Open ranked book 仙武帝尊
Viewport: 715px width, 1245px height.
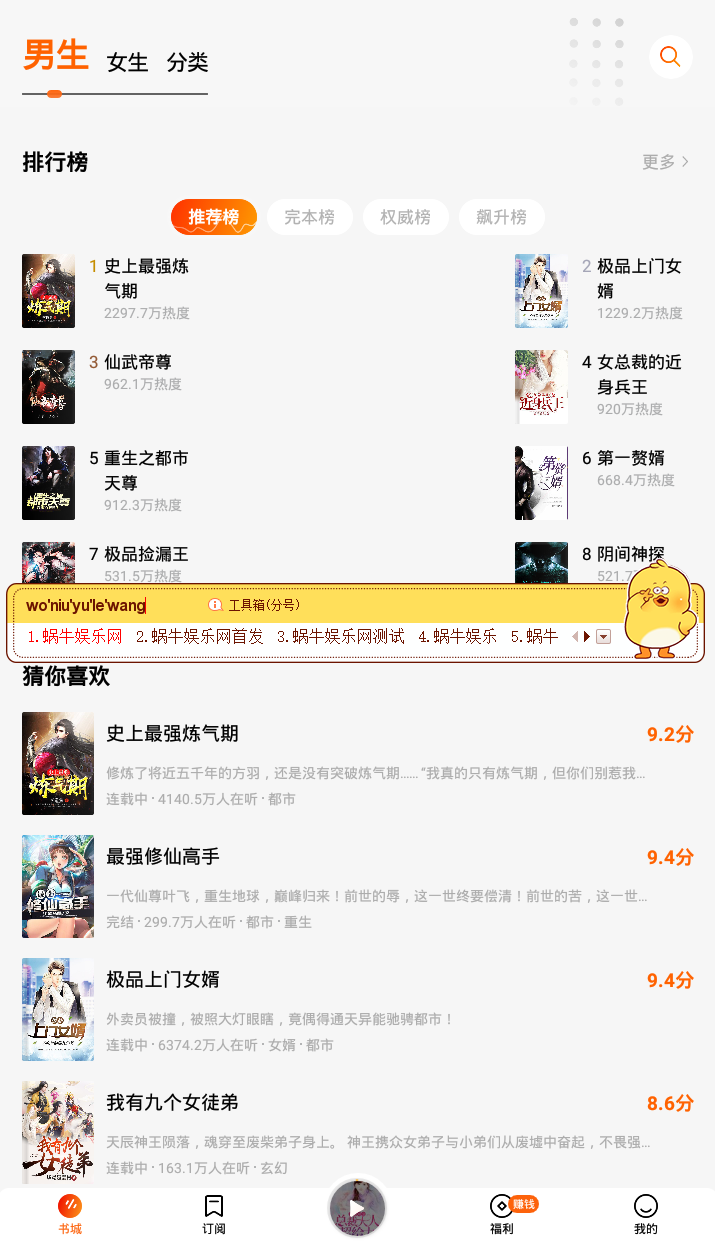click(x=137, y=362)
